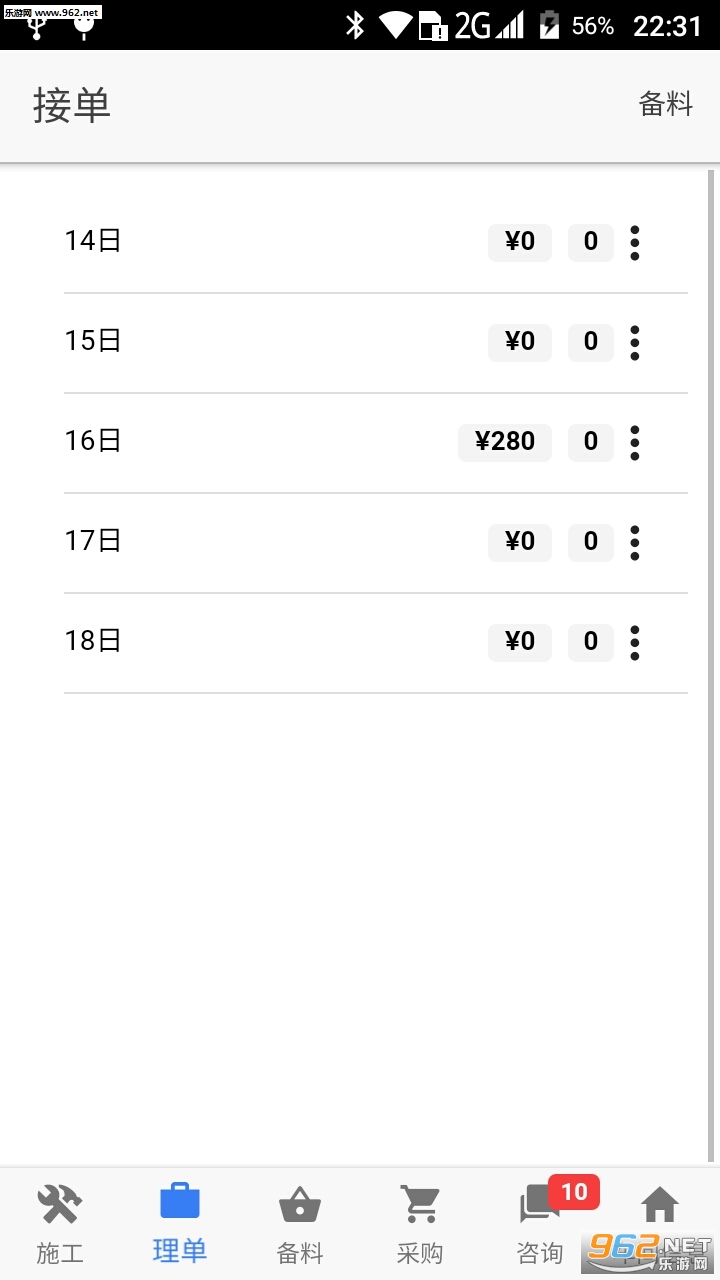Open the overflow menu for 16日

click(634, 442)
